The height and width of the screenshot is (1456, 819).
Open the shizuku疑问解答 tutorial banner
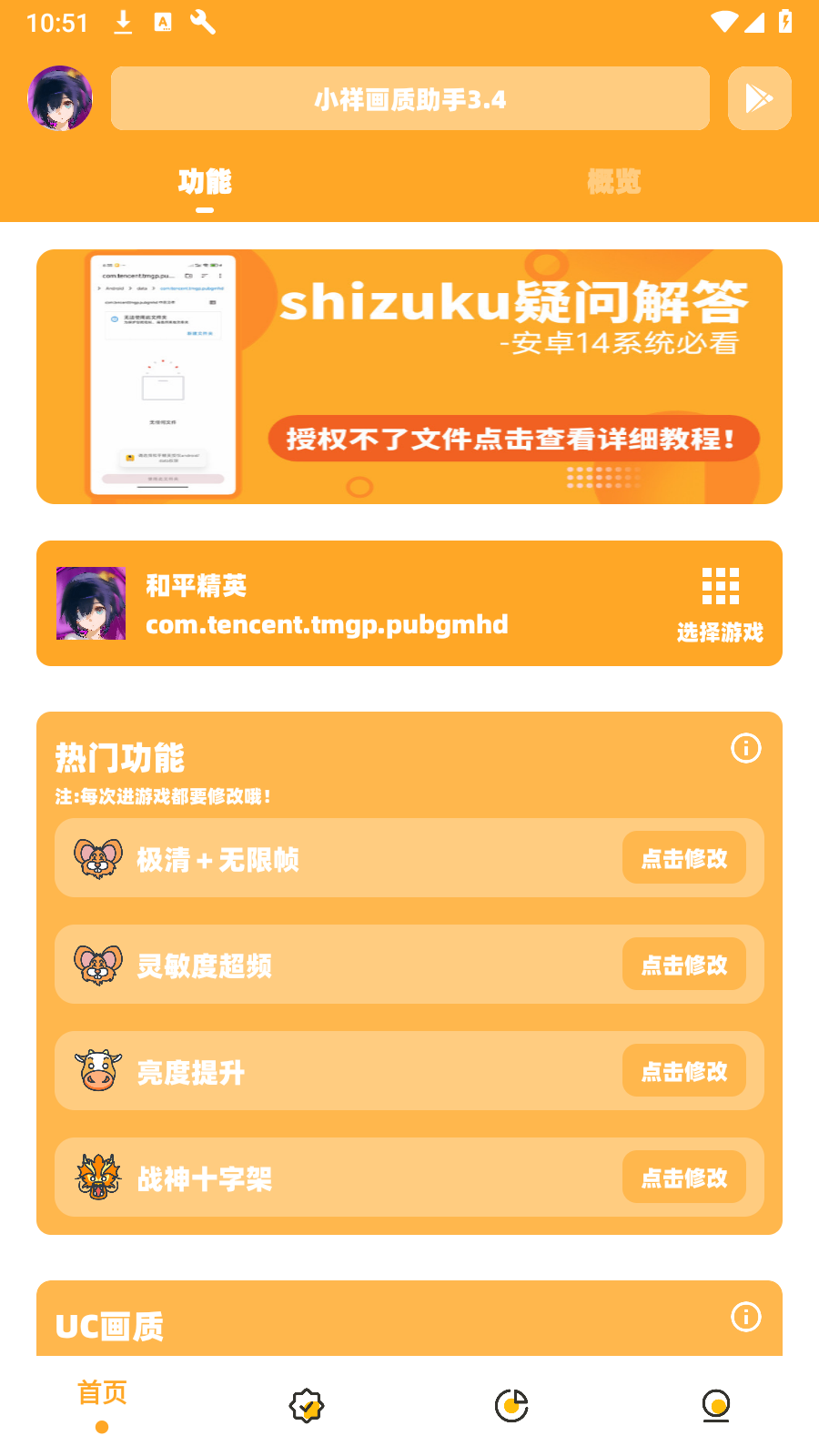409,377
